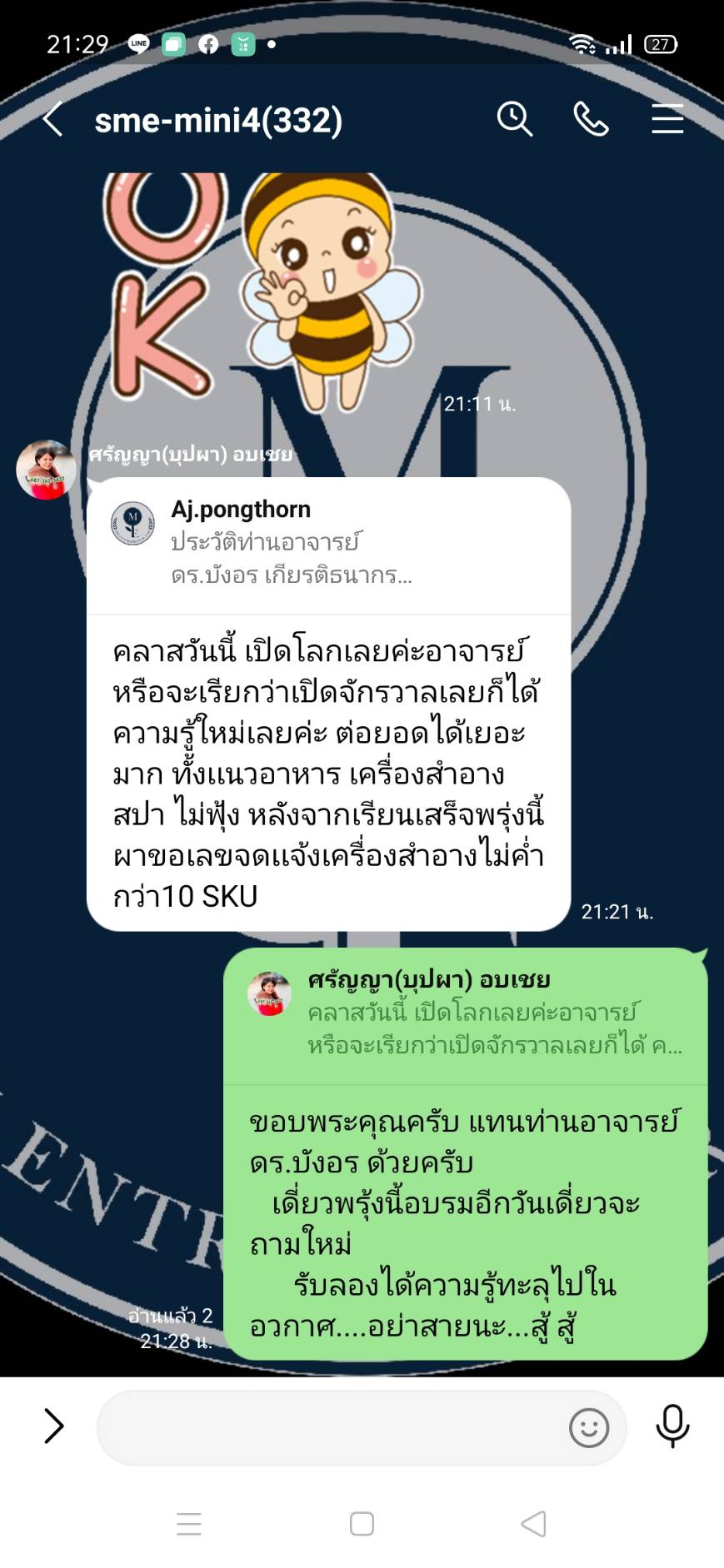Open the chat menu with three lines
The width and height of the screenshot is (724, 1568).
(667, 120)
